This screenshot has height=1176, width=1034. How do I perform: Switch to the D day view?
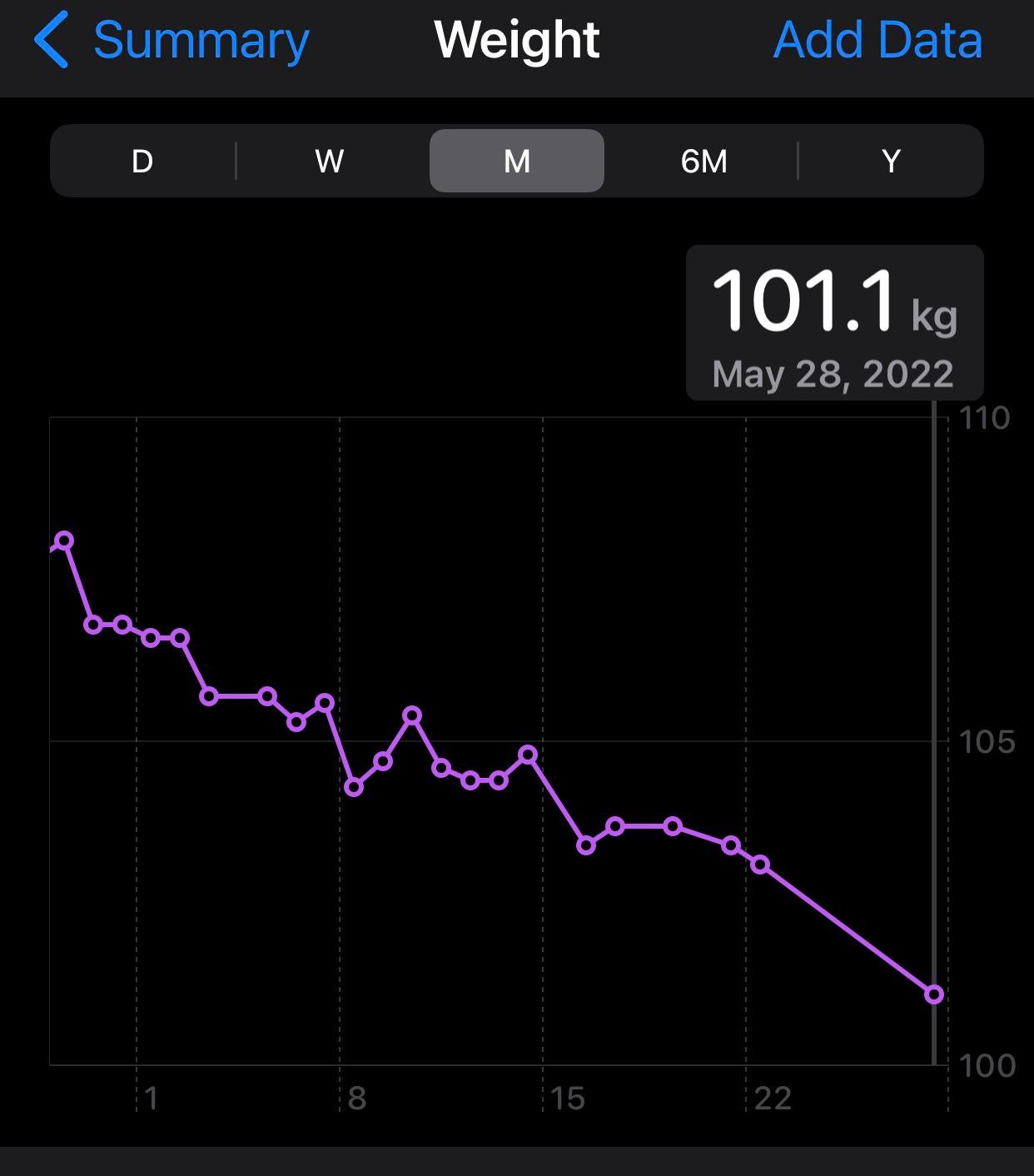[x=142, y=161]
